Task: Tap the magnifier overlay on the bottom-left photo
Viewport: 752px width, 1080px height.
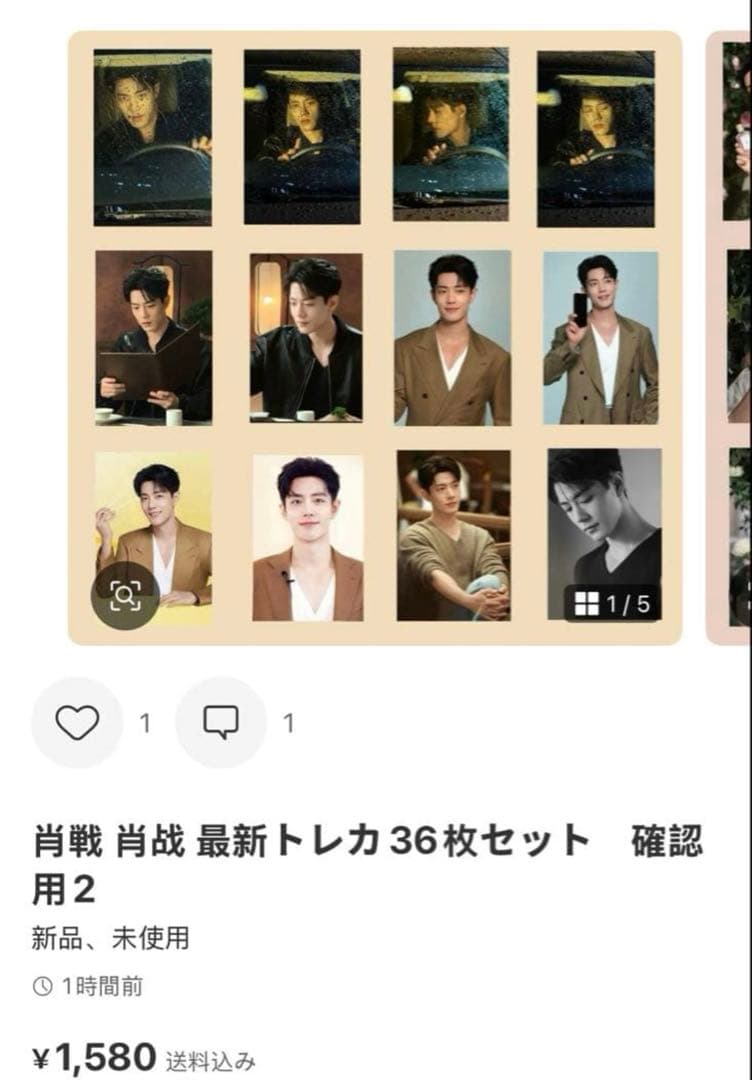Action: pos(124,596)
